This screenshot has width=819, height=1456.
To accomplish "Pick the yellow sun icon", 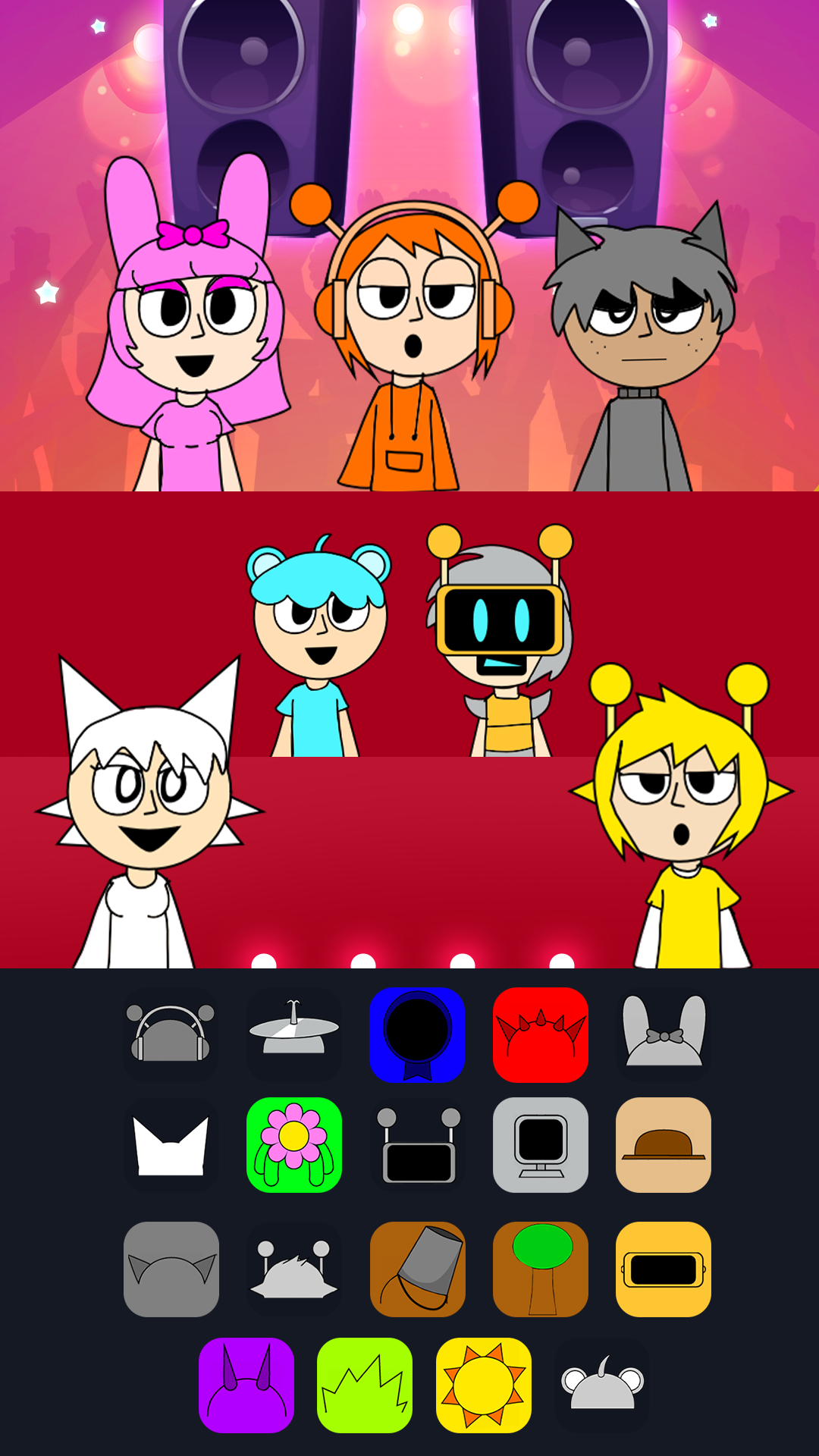I will pos(484,1385).
